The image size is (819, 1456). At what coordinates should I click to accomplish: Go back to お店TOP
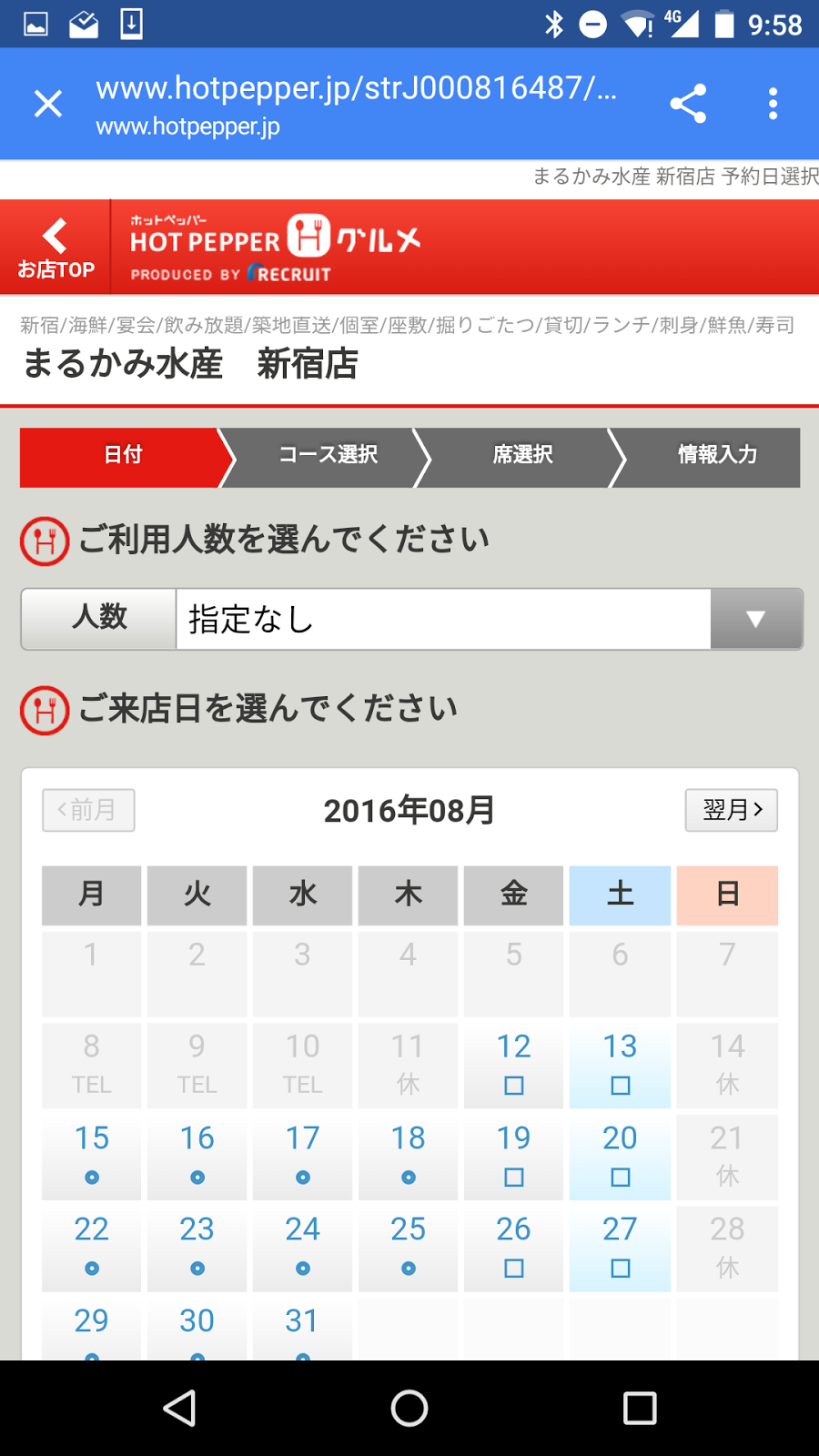coord(56,248)
